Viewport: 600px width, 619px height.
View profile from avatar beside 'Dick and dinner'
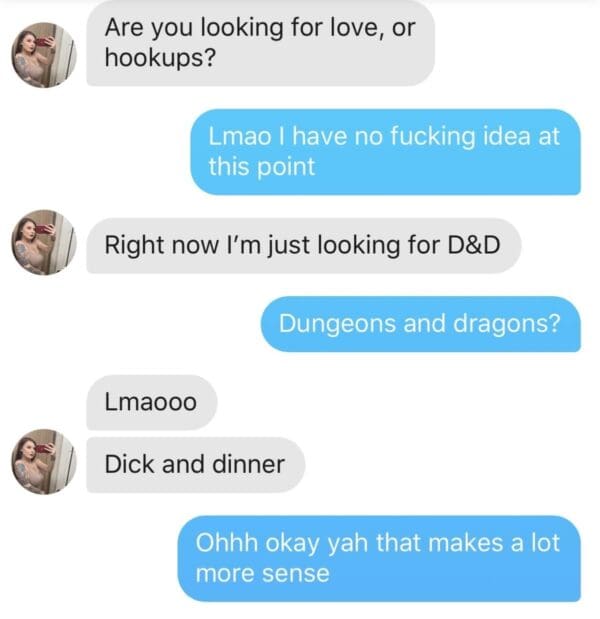coord(44,462)
